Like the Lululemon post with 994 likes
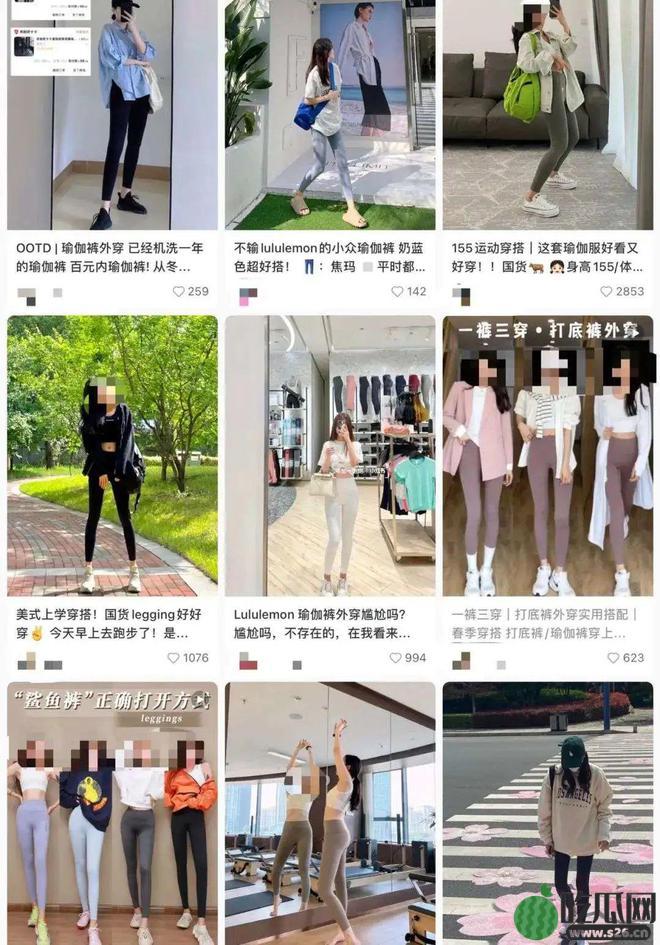 click(x=396, y=658)
